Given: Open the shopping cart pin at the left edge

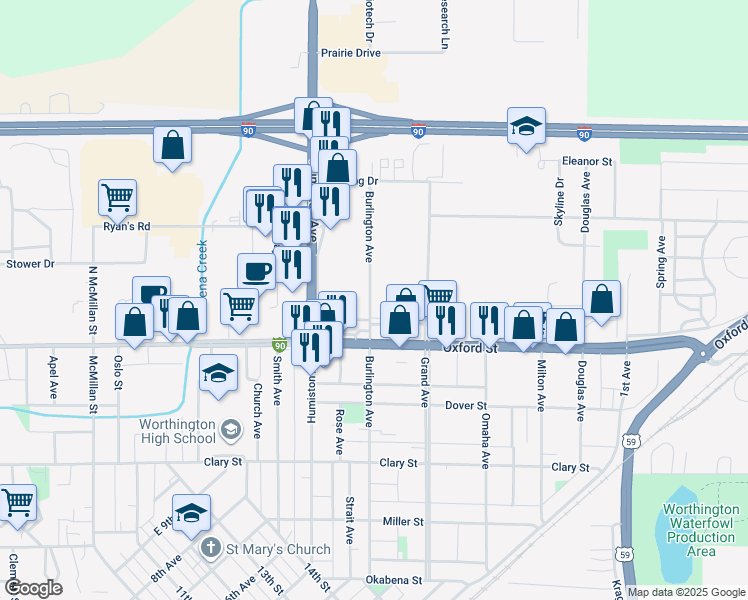Looking at the screenshot, I should pyautogui.click(x=17, y=503).
